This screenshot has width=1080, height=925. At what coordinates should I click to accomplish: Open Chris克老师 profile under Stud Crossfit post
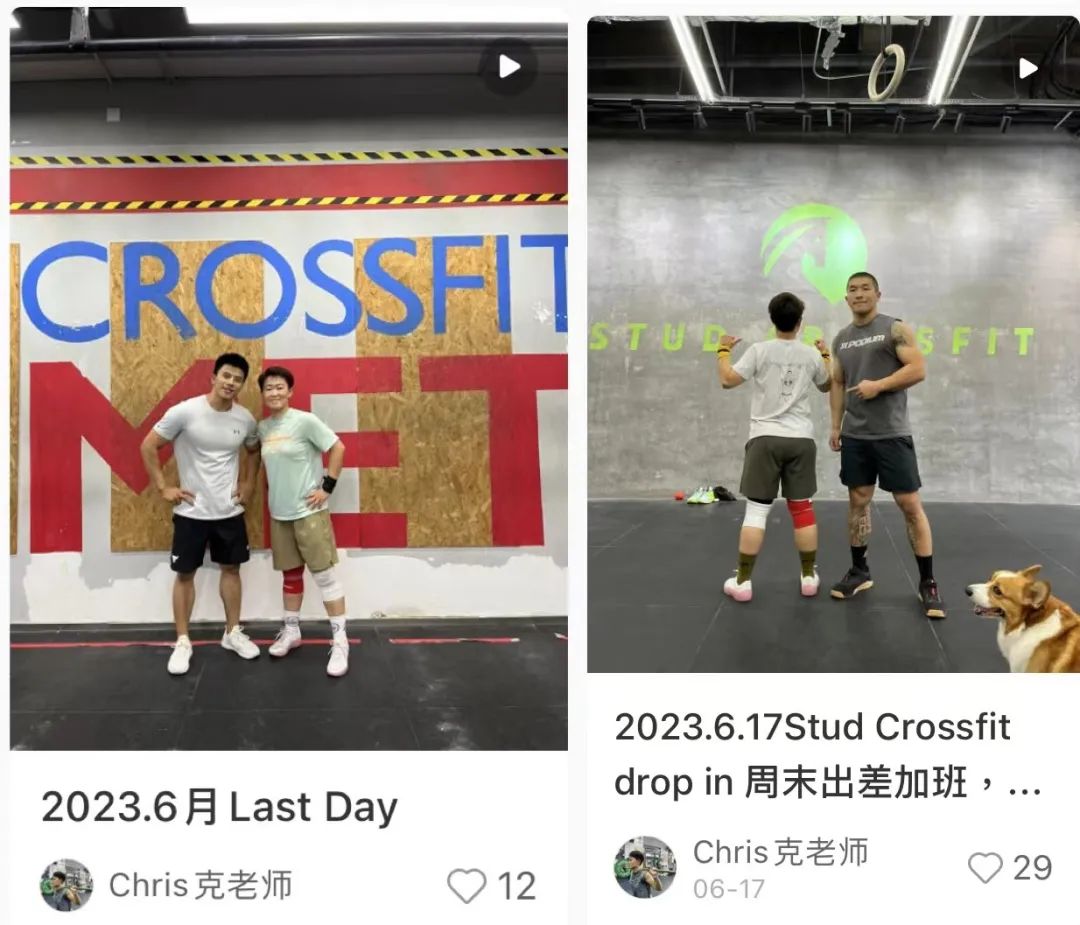click(x=645, y=866)
